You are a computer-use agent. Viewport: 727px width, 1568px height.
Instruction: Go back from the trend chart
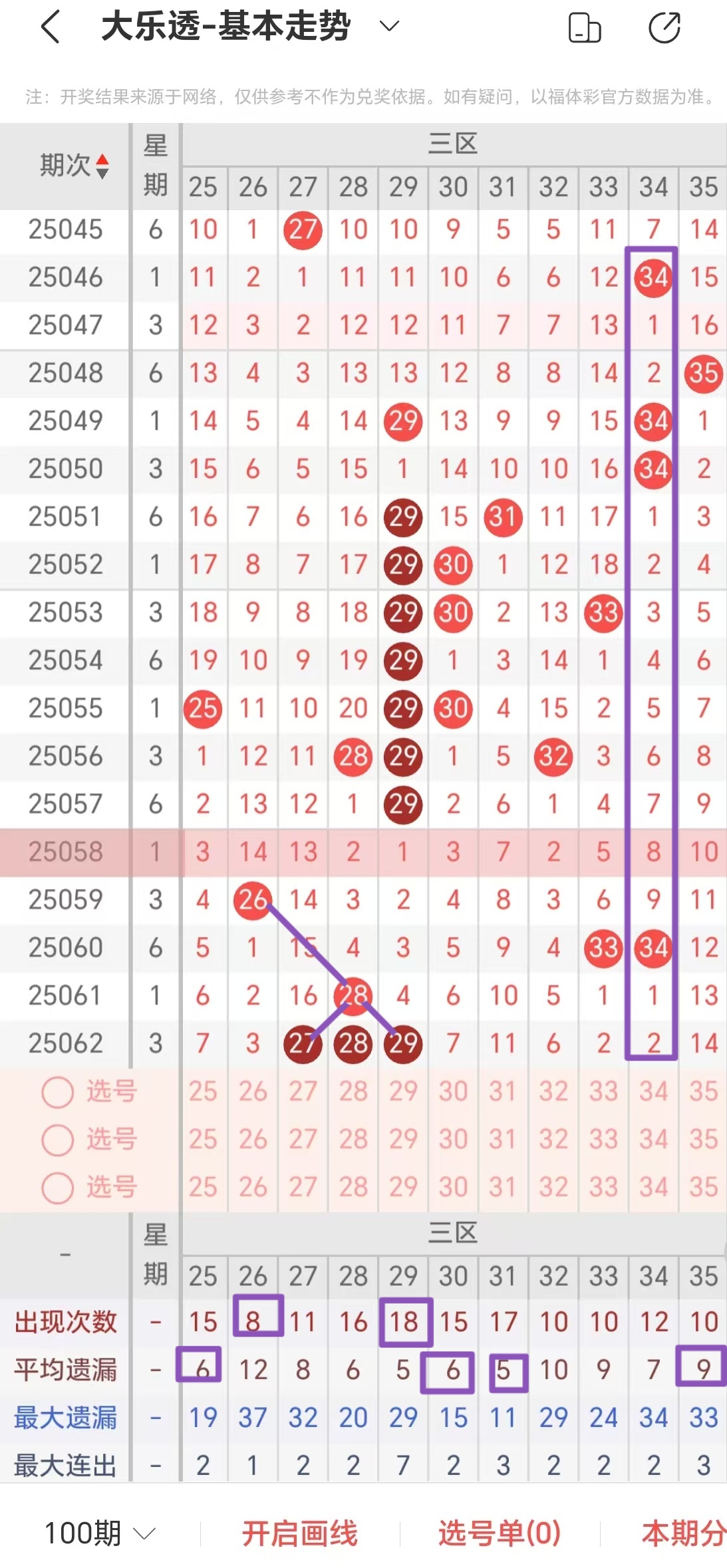(x=51, y=27)
